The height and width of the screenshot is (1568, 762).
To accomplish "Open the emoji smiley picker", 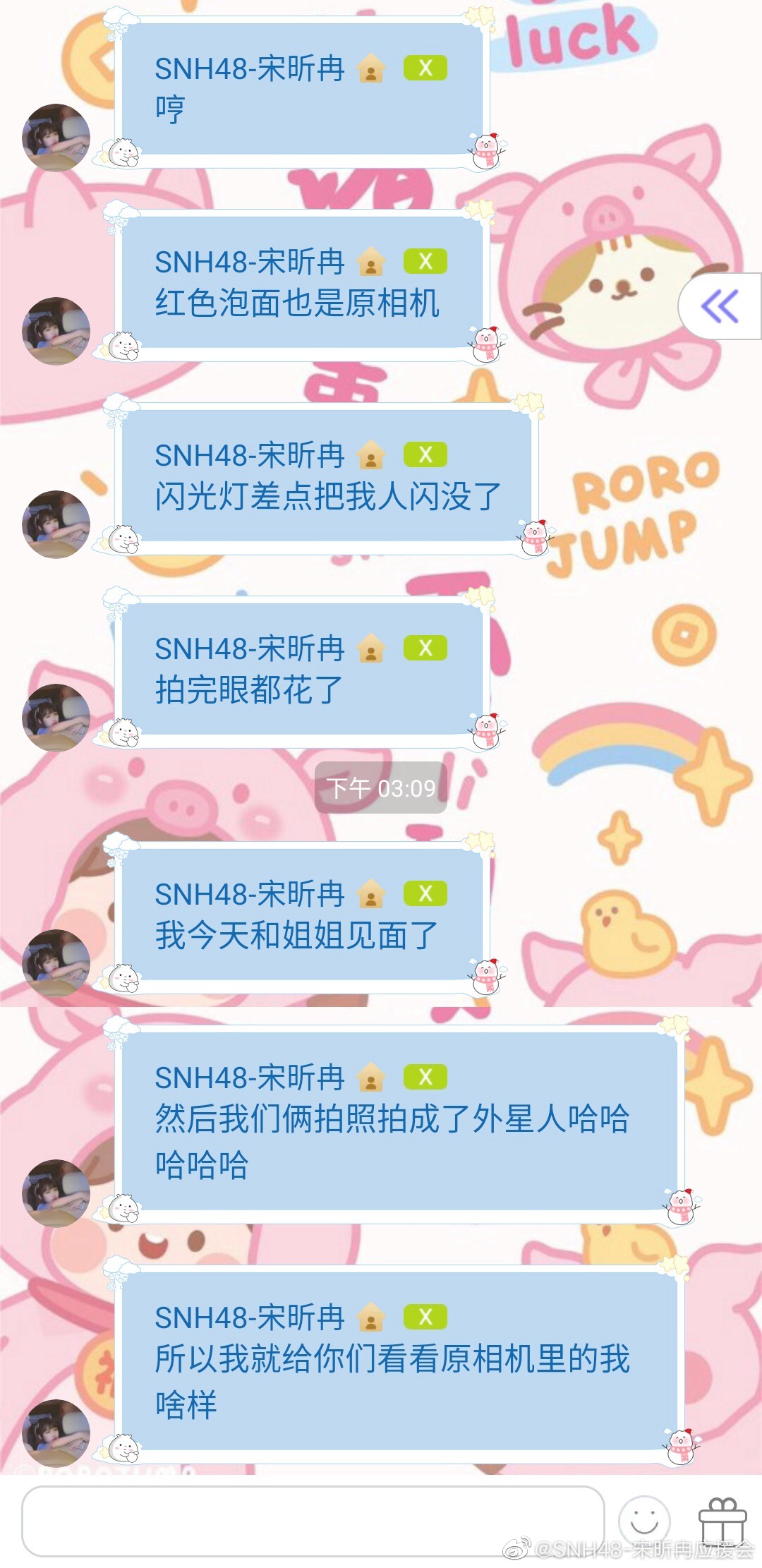I will (643, 1521).
